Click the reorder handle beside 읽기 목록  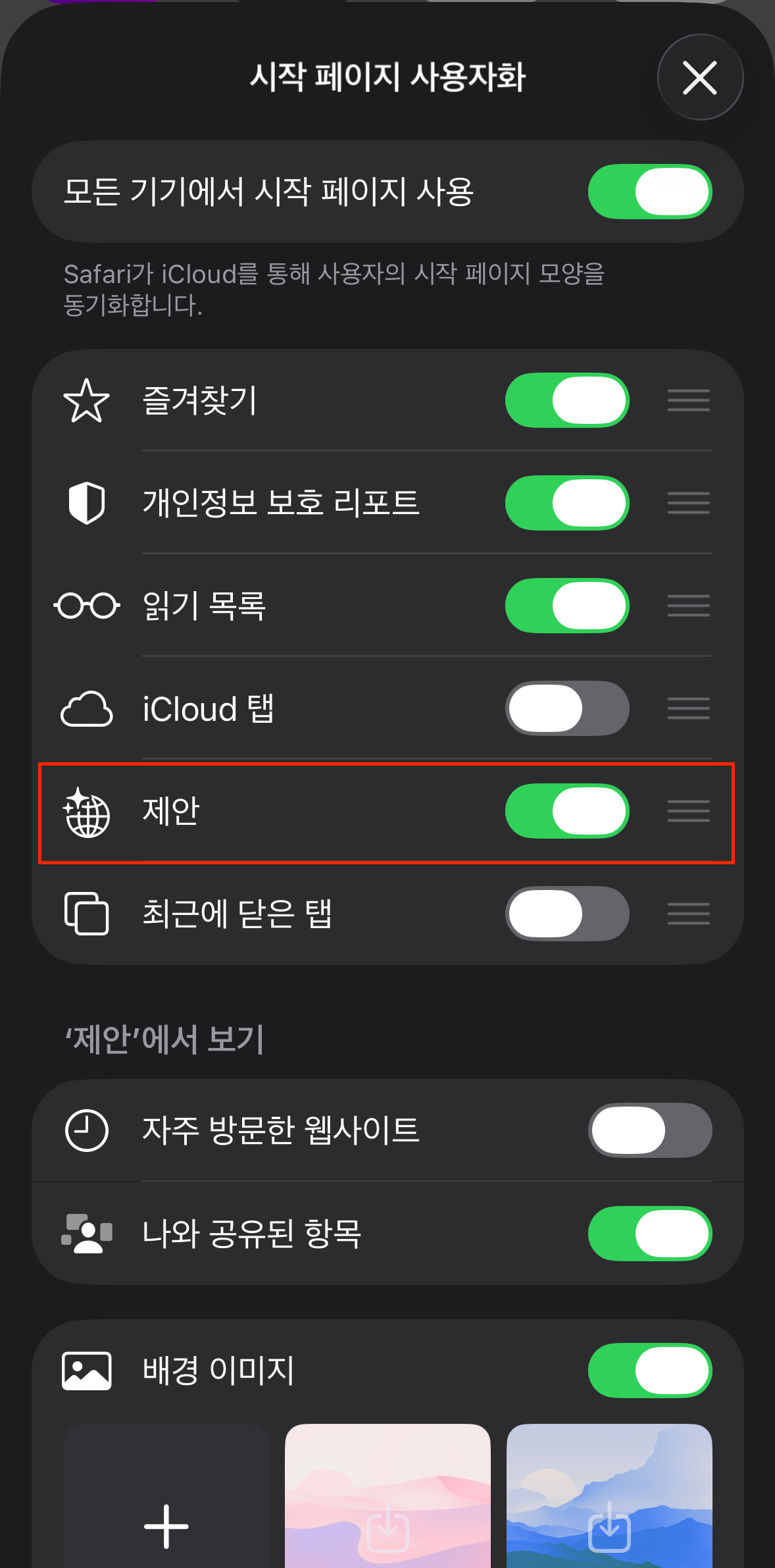click(x=687, y=606)
